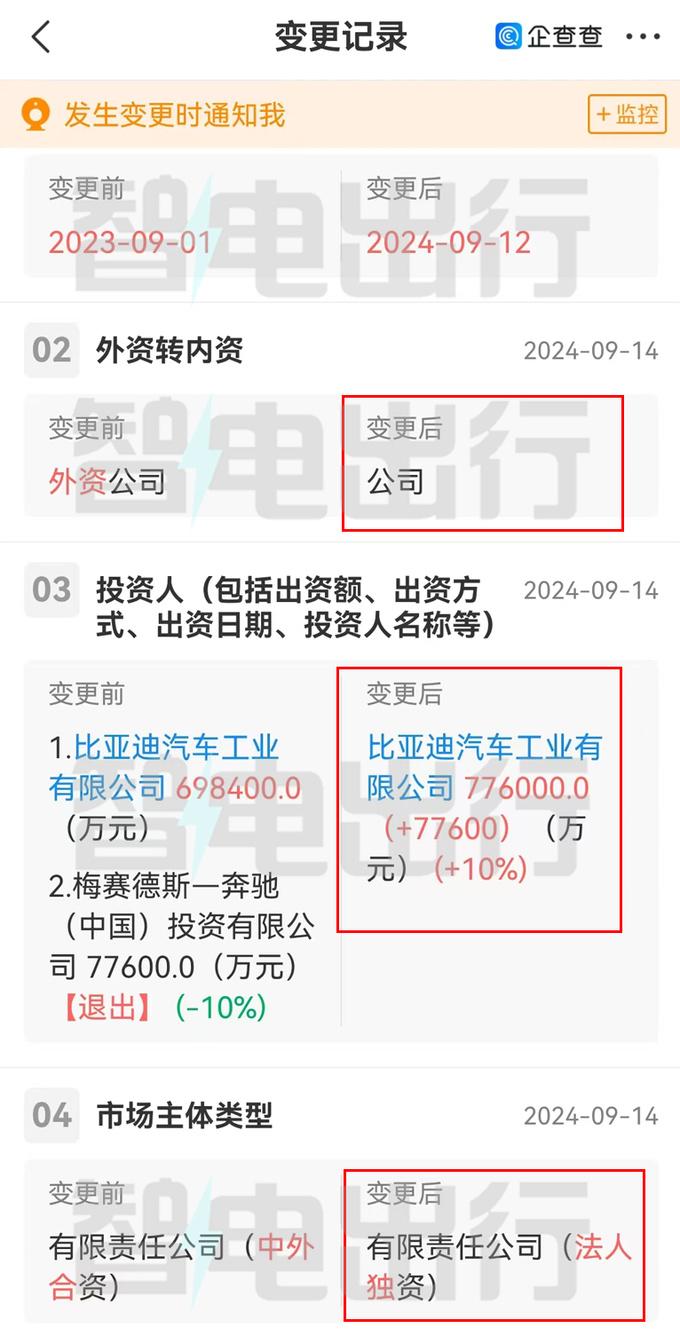Open the three-dot overflow menu

point(643,38)
